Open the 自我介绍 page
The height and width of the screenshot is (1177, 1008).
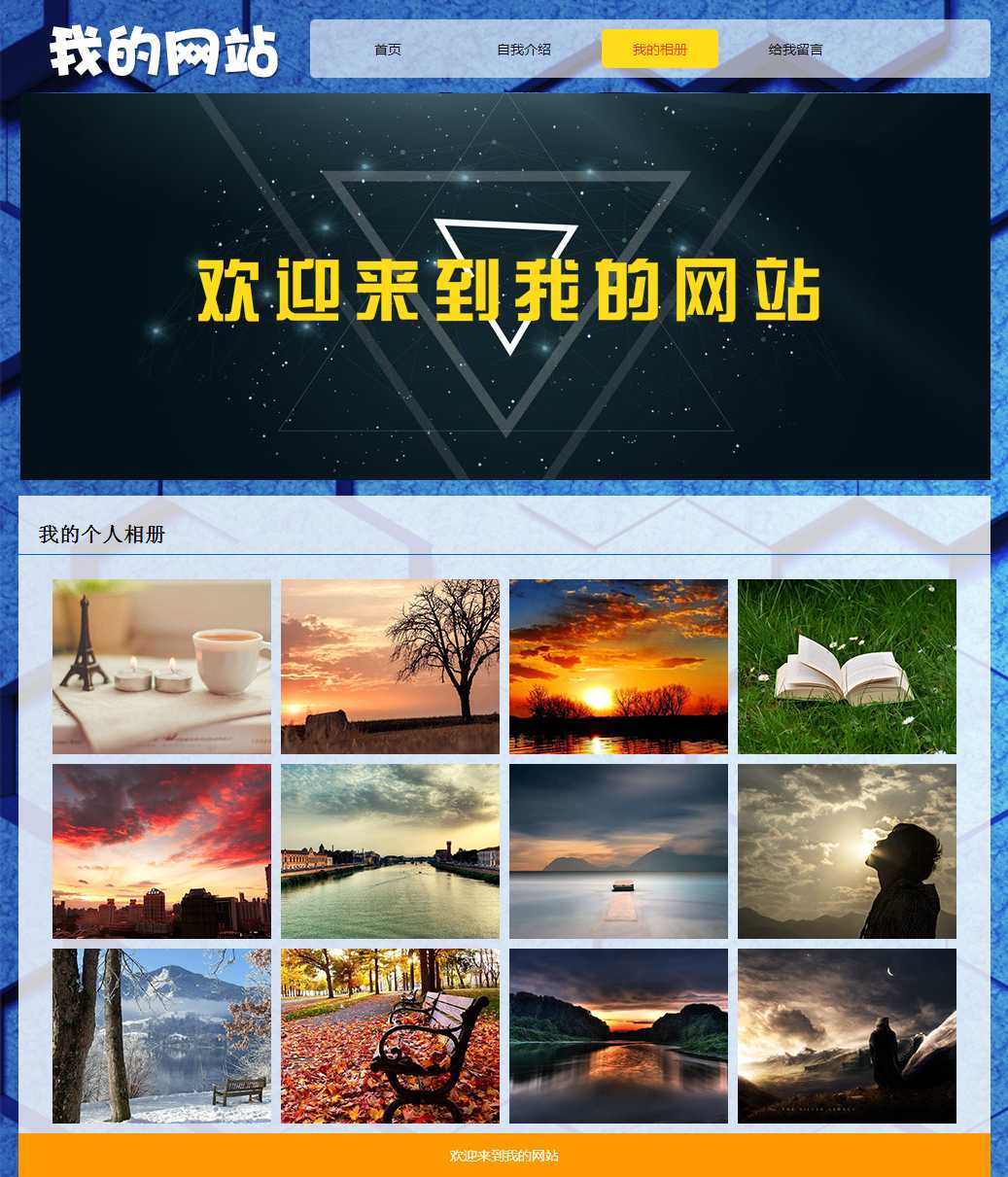[524, 50]
